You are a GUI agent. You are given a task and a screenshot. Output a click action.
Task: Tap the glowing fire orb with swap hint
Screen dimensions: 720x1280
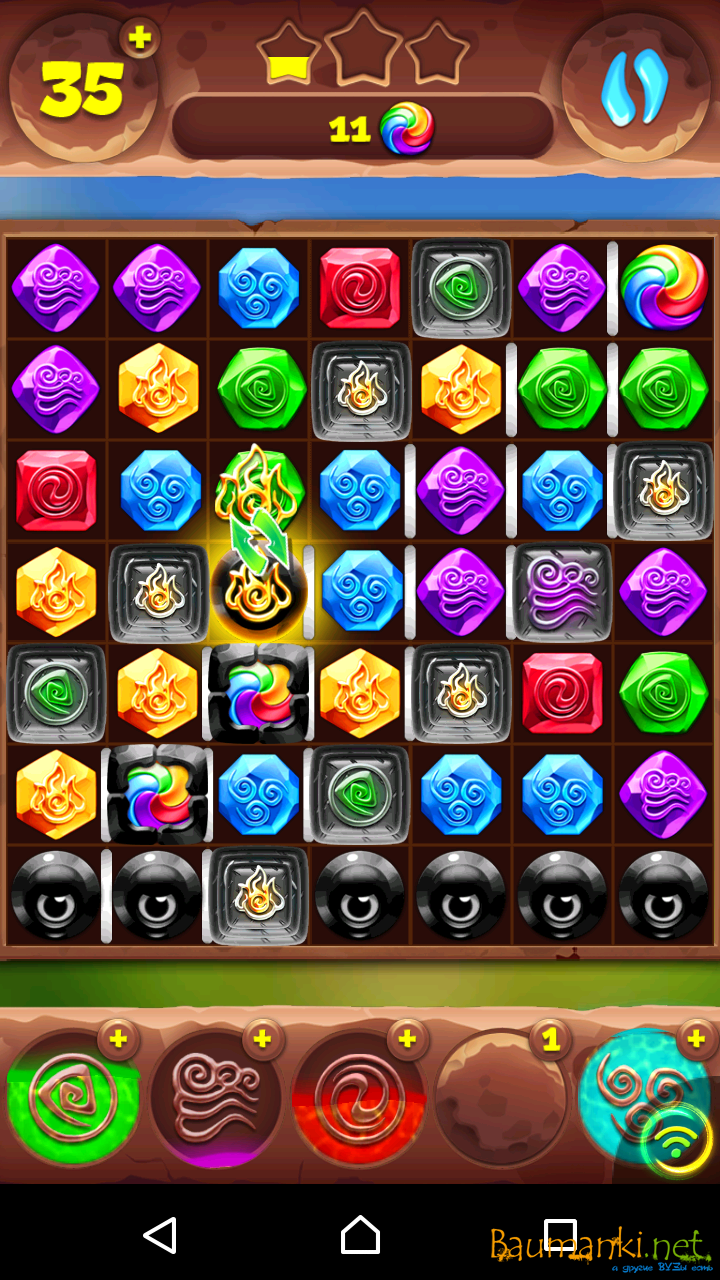coord(258,592)
